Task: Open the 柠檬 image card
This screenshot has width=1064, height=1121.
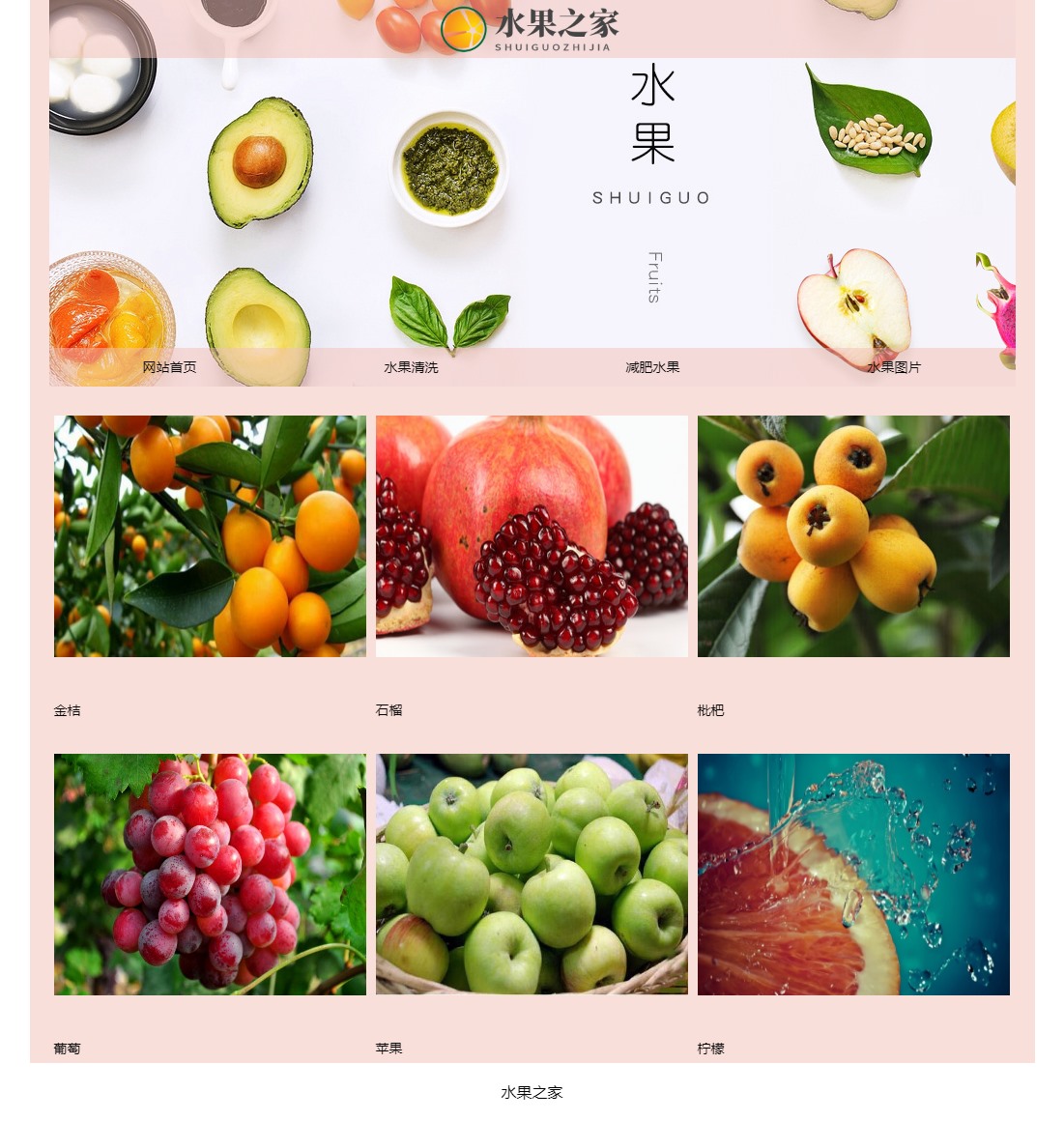Action: pyautogui.click(x=853, y=875)
